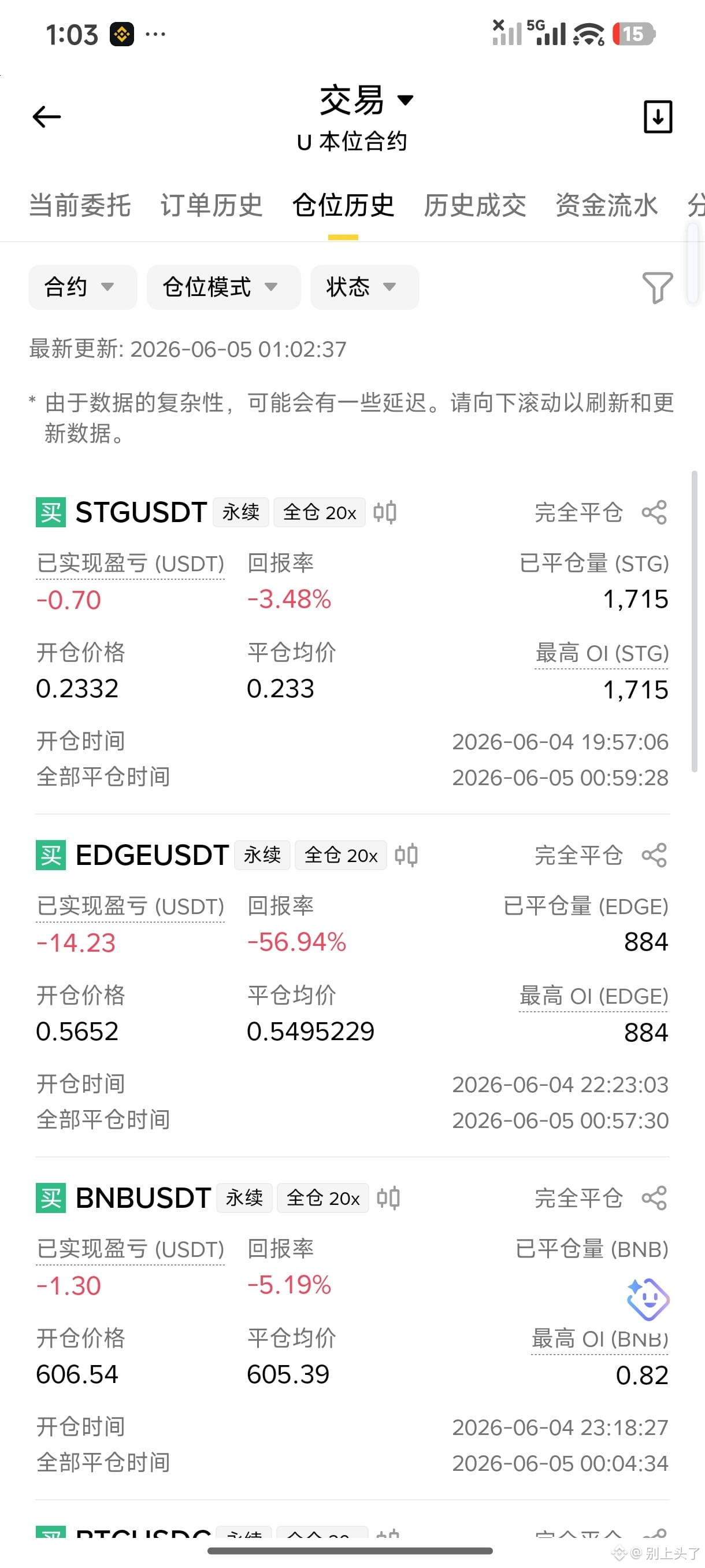Viewport: 705px width, 1568px height.
Task: Share the BNBUSDT position record
Action: click(x=655, y=1198)
